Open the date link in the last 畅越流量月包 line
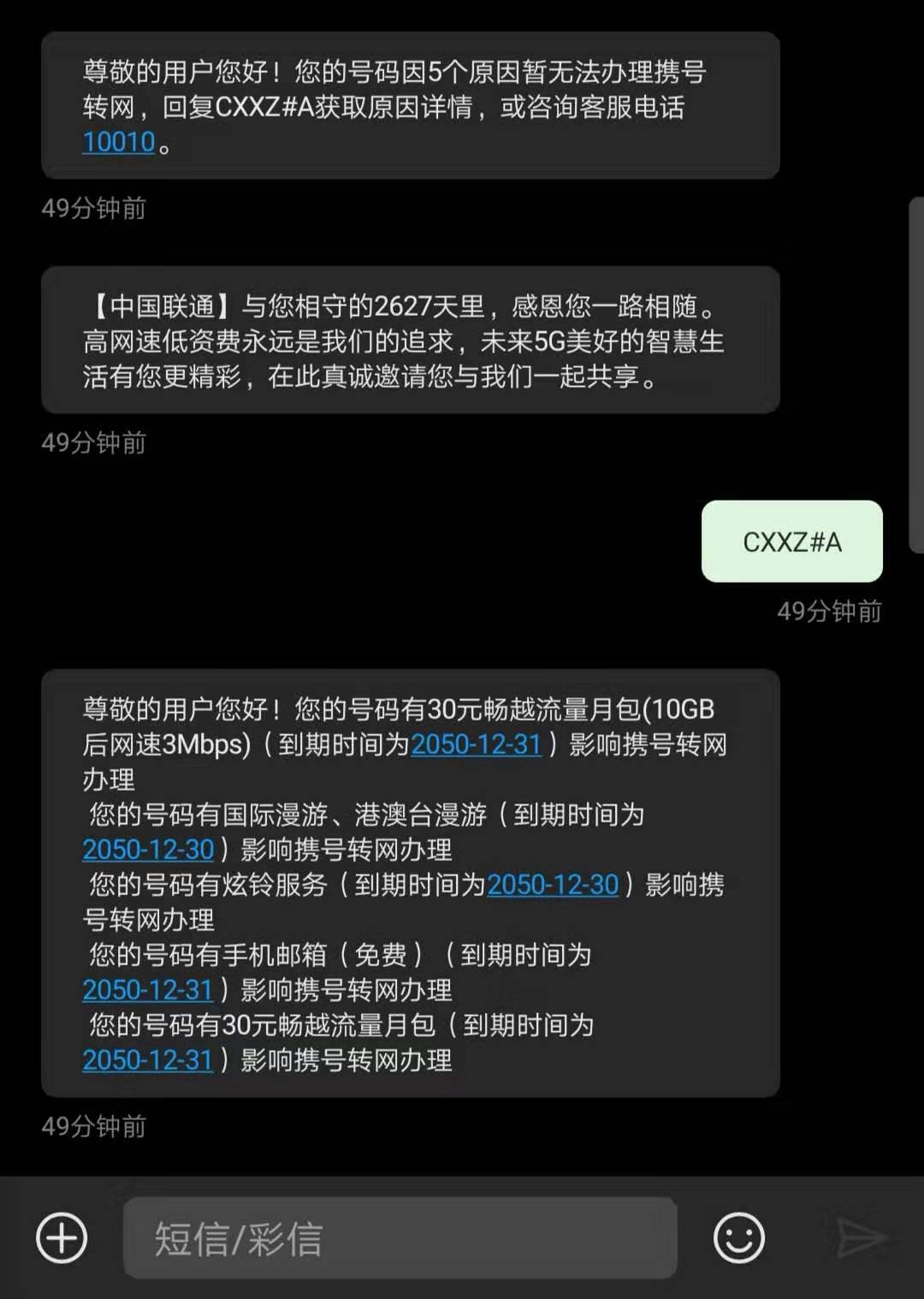924x1299 pixels. [x=148, y=1060]
